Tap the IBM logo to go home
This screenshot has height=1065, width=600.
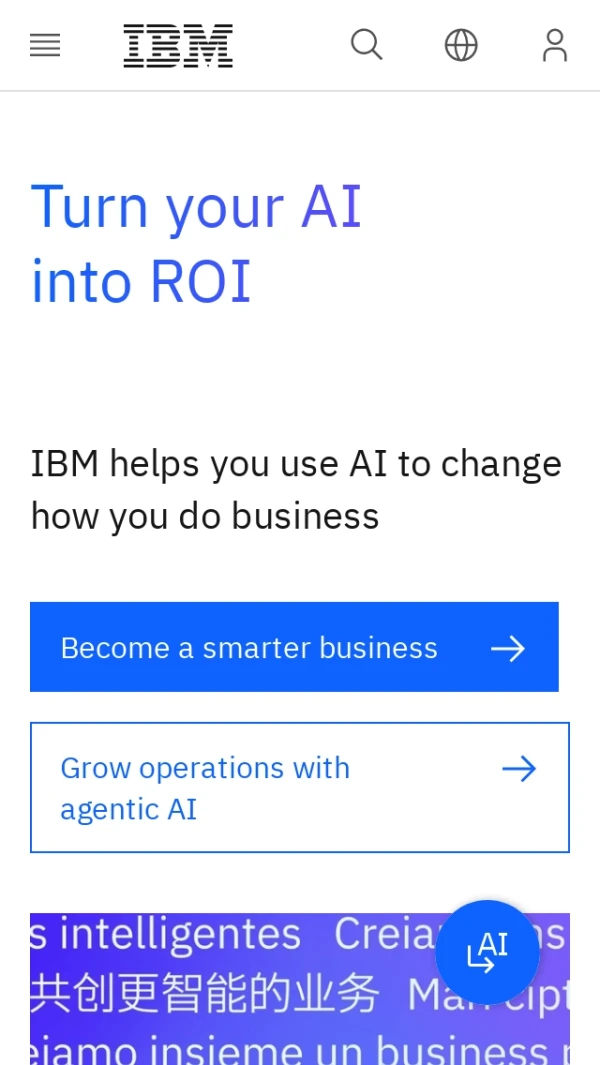[178, 46]
